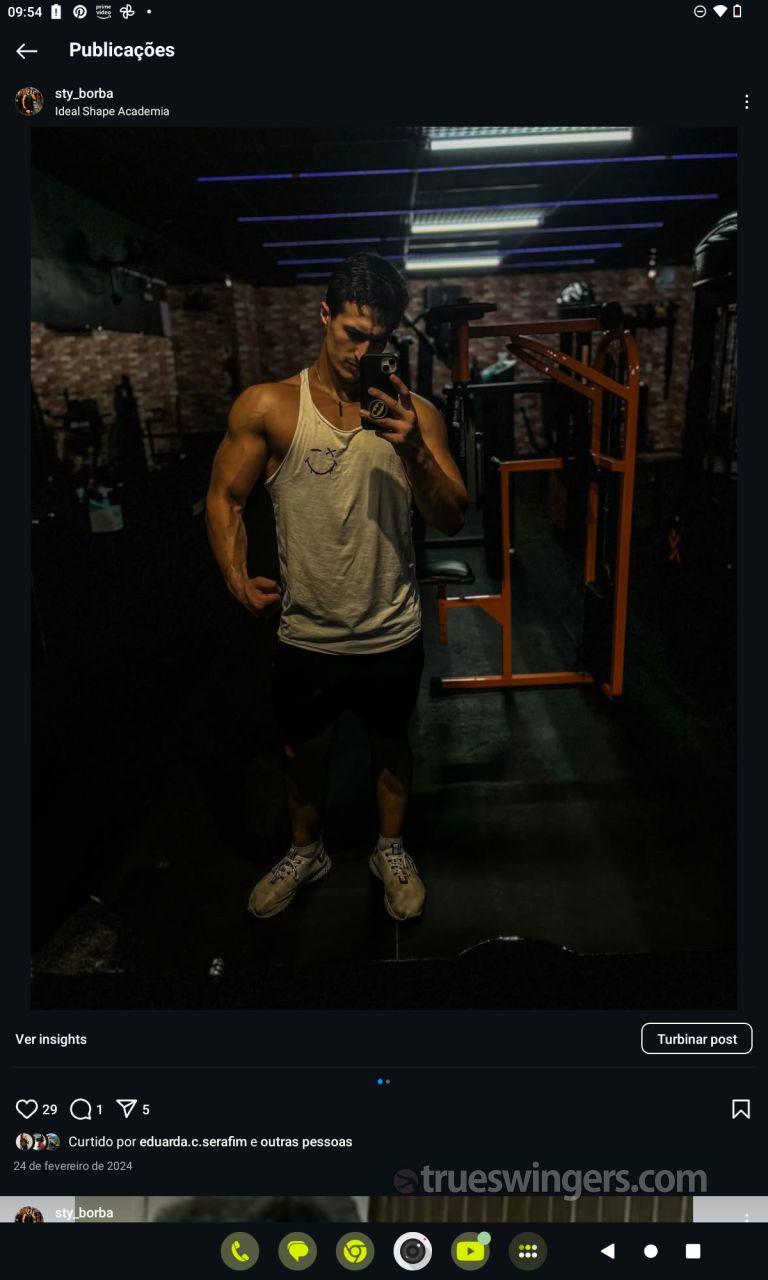768x1280 pixels.
Task: Open the gym selfie photo post
Action: pyautogui.click(x=384, y=567)
